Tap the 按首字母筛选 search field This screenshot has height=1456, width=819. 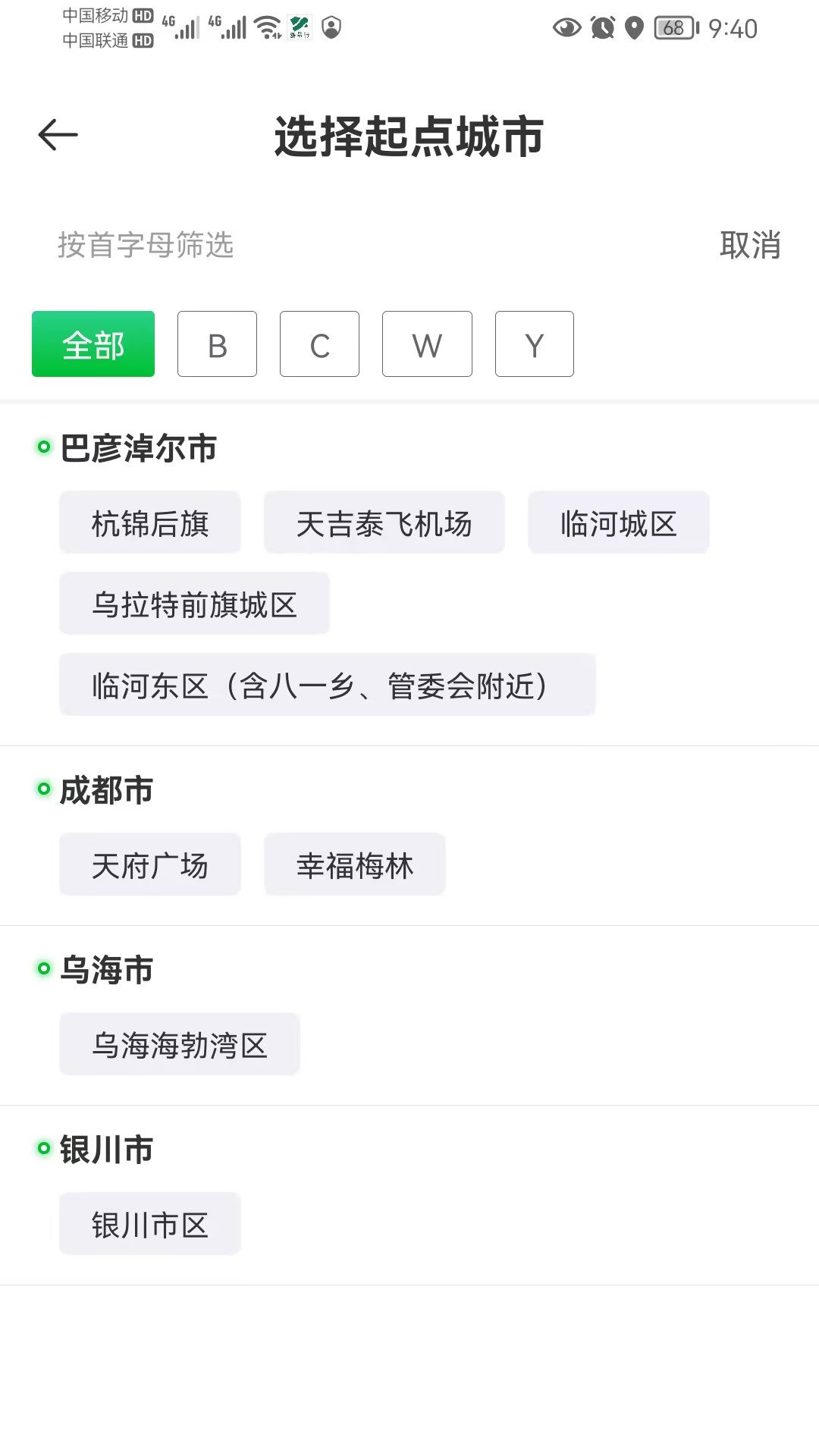coord(146,245)
